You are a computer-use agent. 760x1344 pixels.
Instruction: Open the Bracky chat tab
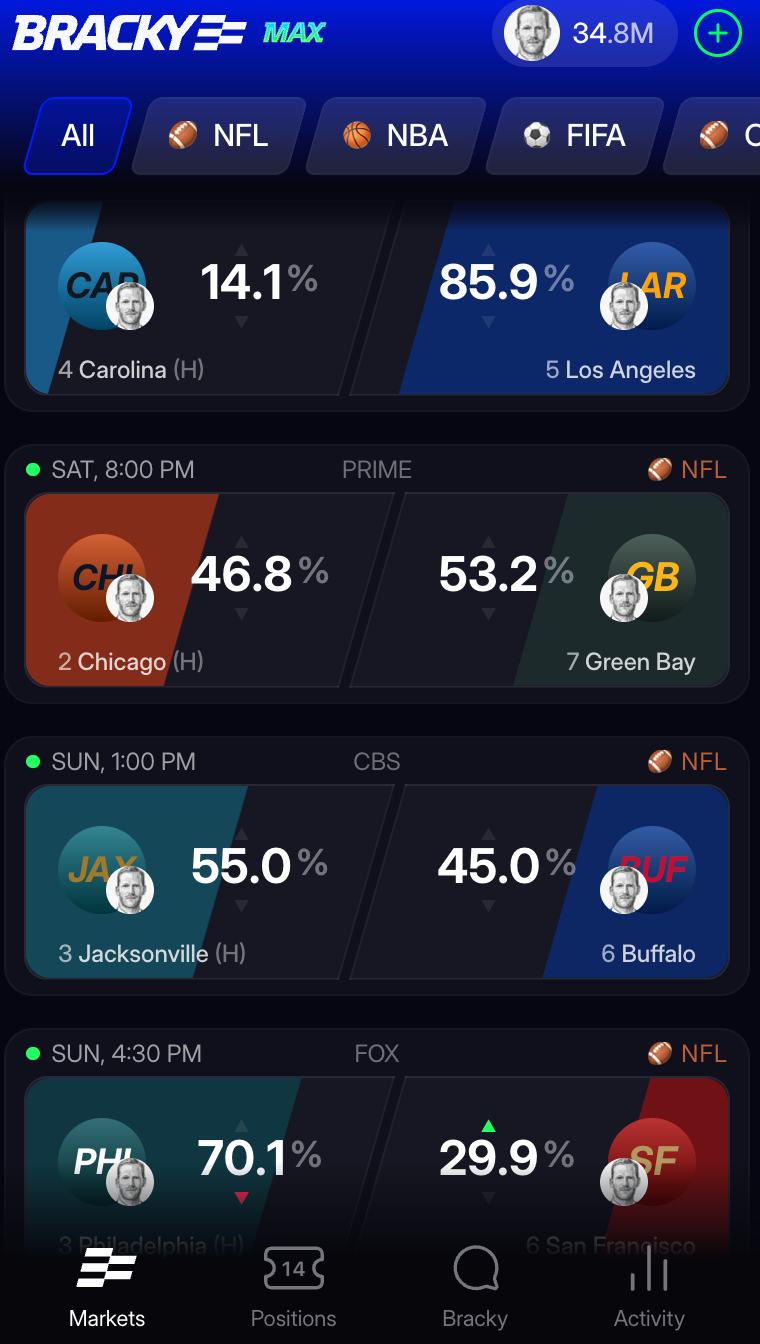pos(475,1288)
